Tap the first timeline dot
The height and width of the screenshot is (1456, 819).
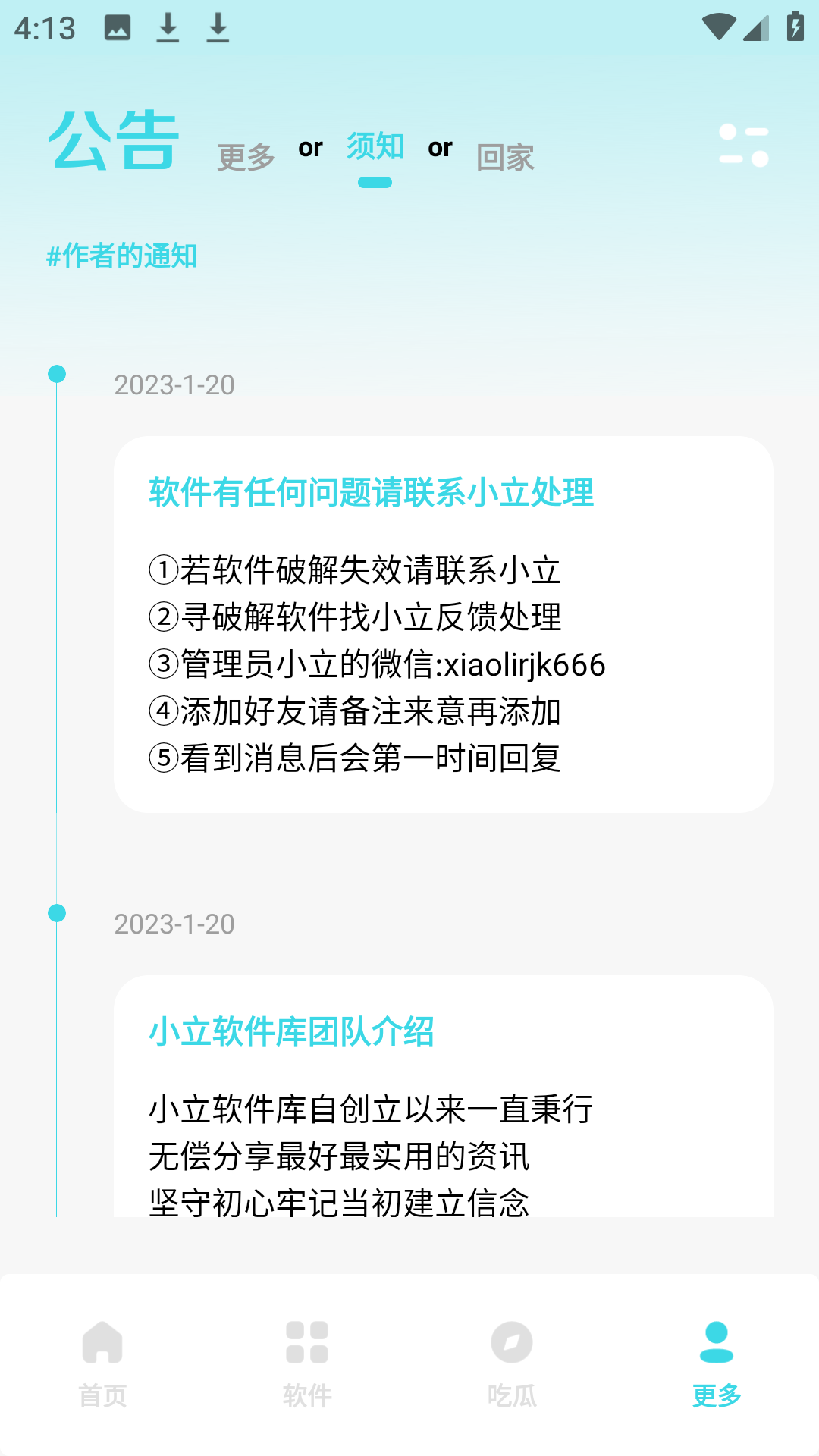coord(55,373)
